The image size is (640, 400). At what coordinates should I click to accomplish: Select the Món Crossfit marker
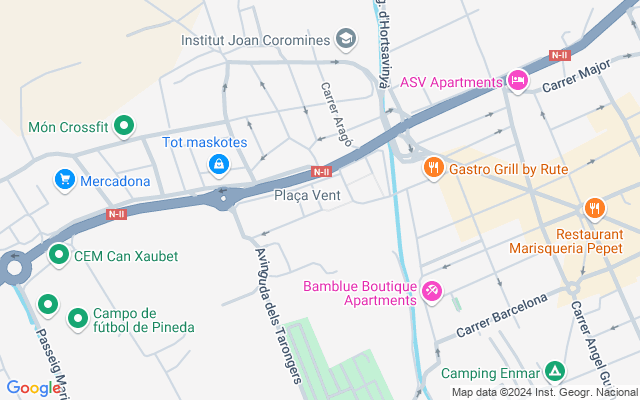pyautogui.click(x=124, y=126)
